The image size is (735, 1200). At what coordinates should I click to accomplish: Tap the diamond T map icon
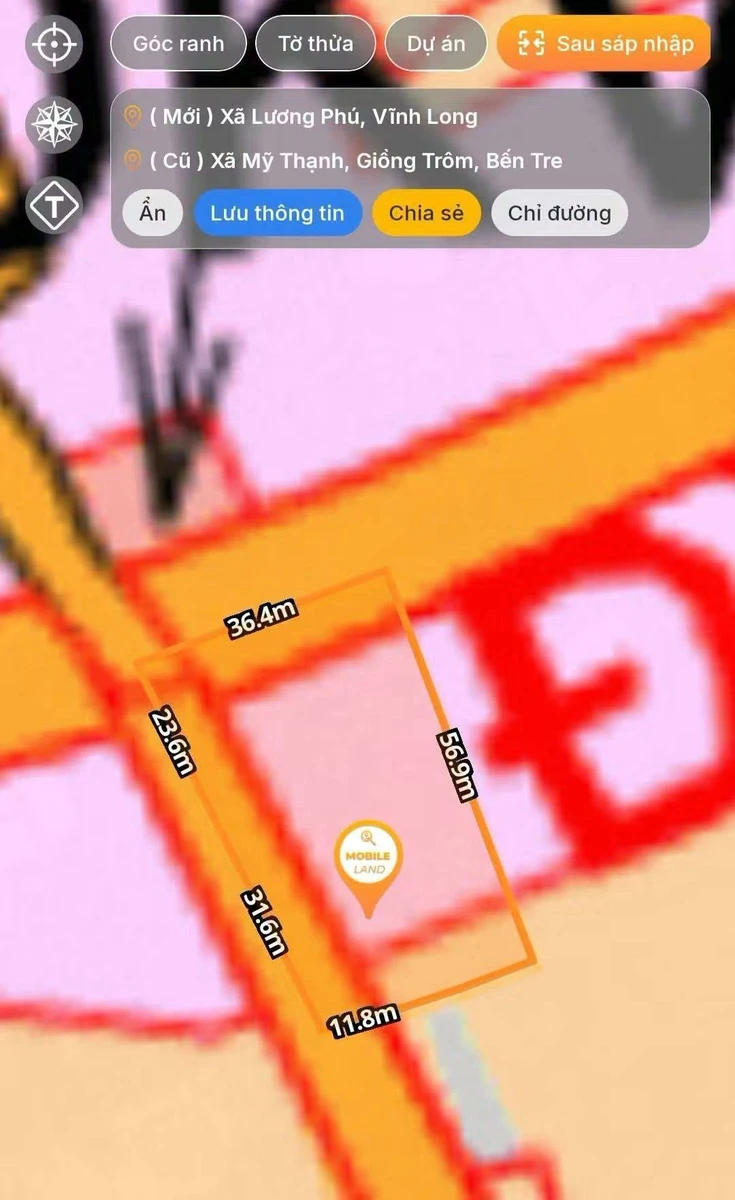[54, 203]
